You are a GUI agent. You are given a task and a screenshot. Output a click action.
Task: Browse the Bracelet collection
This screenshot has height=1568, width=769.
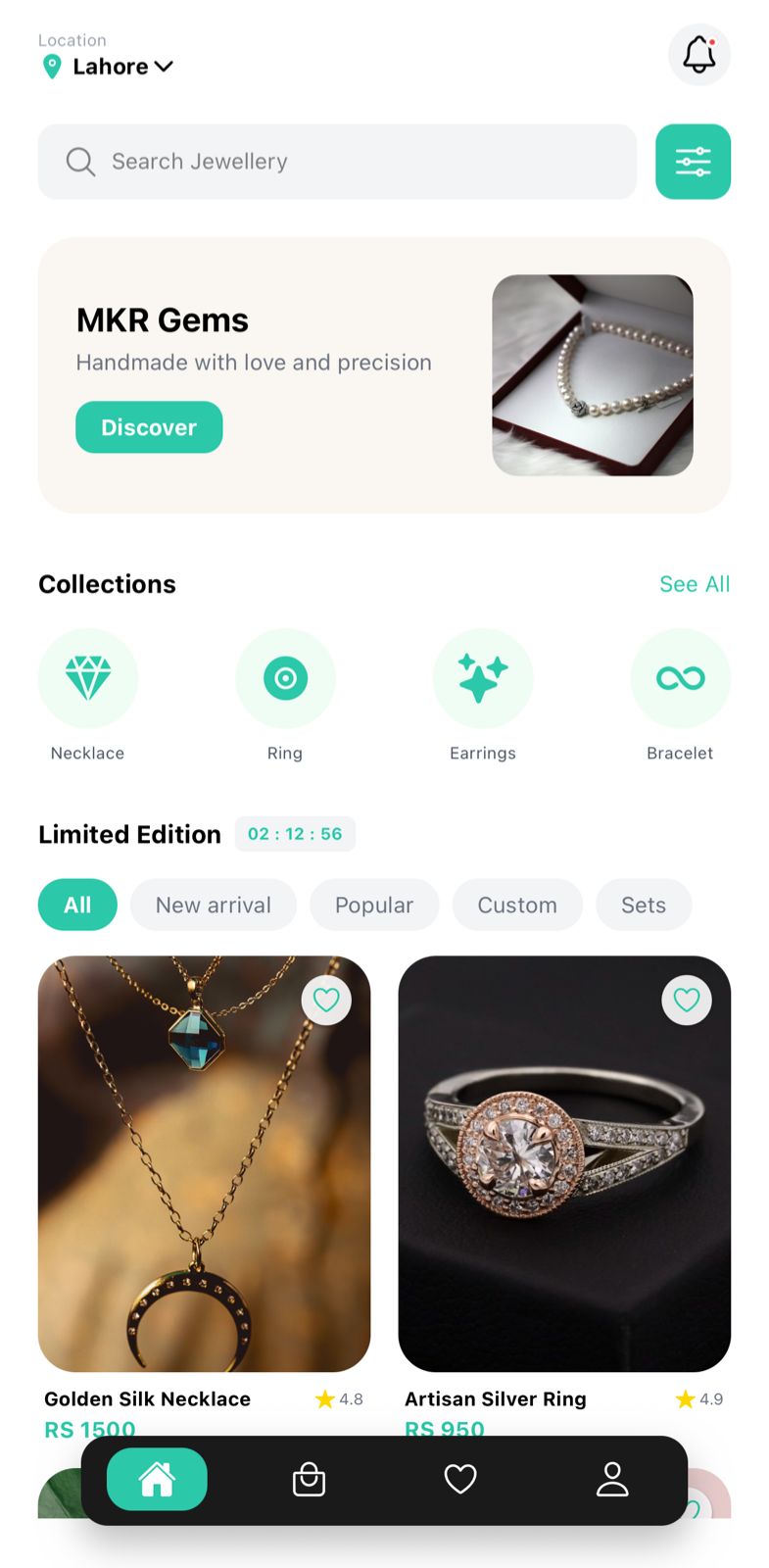(x=680, y=678)
